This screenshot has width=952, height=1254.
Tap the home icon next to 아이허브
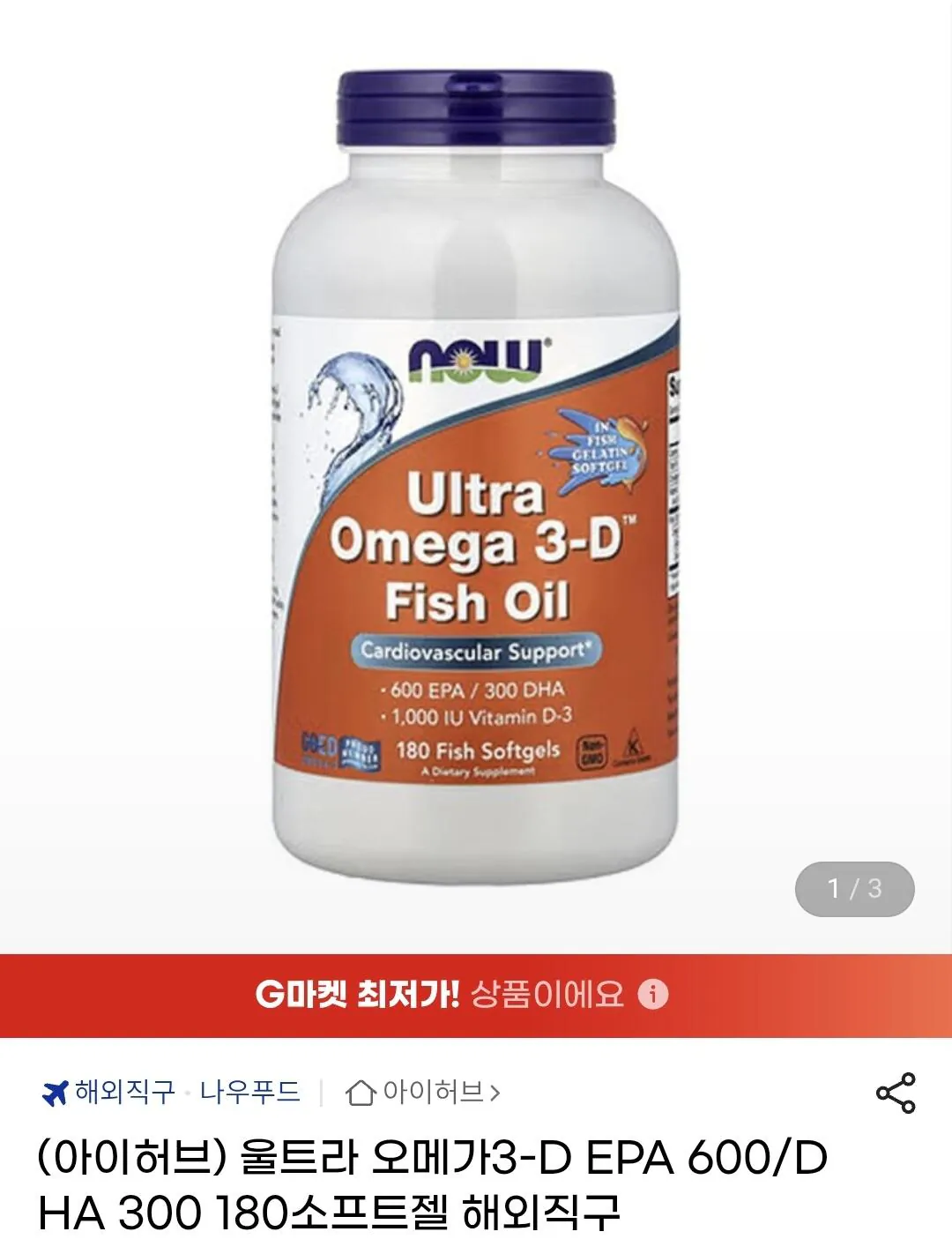[362, 1091]
